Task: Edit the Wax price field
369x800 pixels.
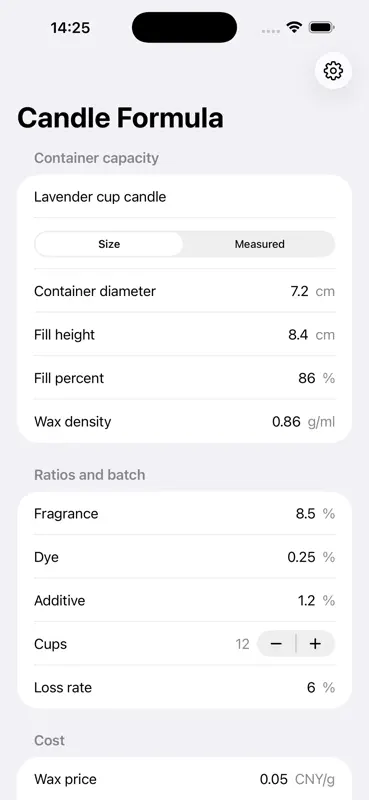Action: [x=274, y=779]
